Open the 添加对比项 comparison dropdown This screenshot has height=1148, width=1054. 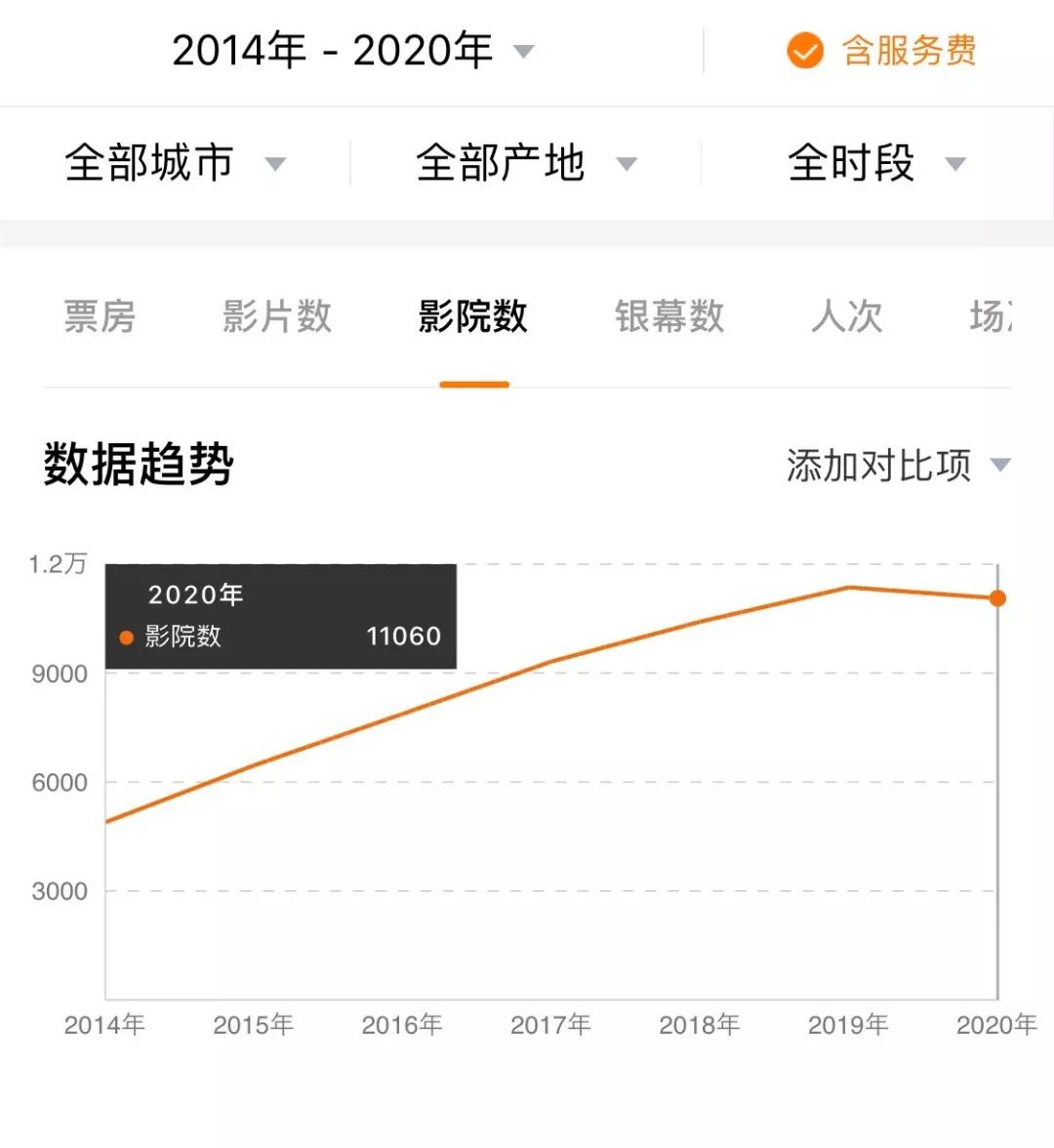coord(898,466)
